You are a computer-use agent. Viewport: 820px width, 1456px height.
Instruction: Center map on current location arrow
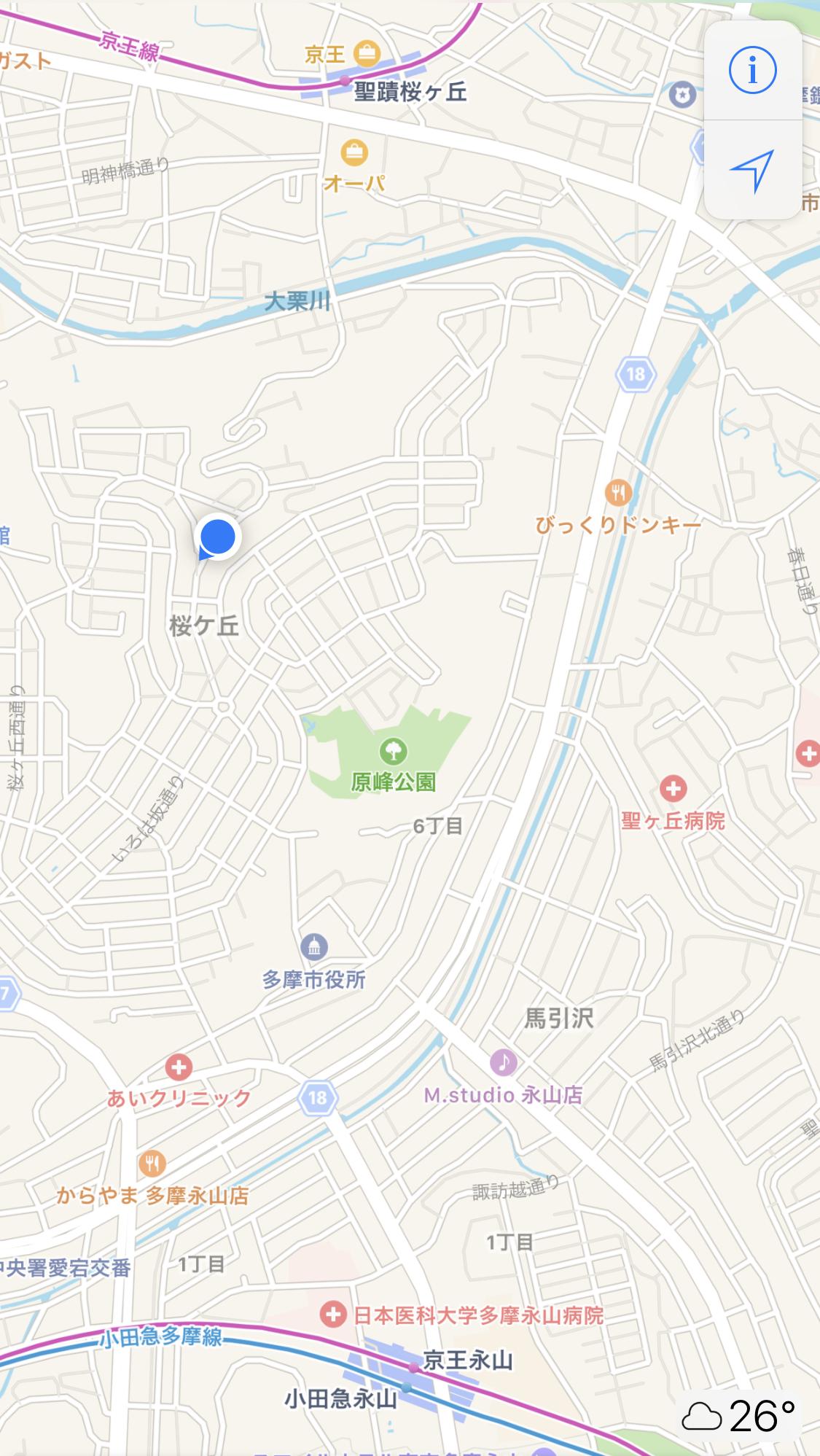point(752,171)
